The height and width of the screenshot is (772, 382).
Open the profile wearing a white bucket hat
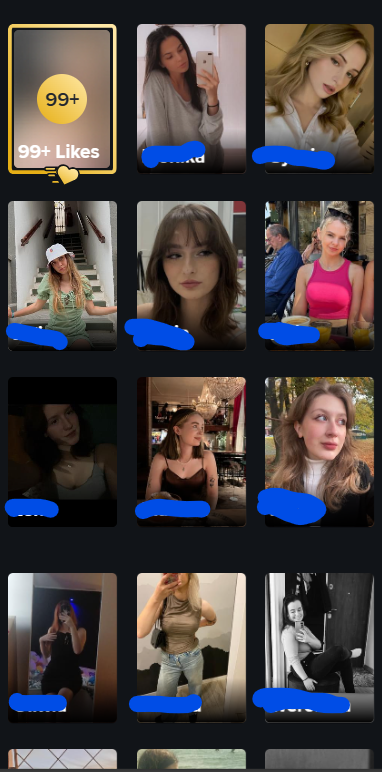(63, 275)
